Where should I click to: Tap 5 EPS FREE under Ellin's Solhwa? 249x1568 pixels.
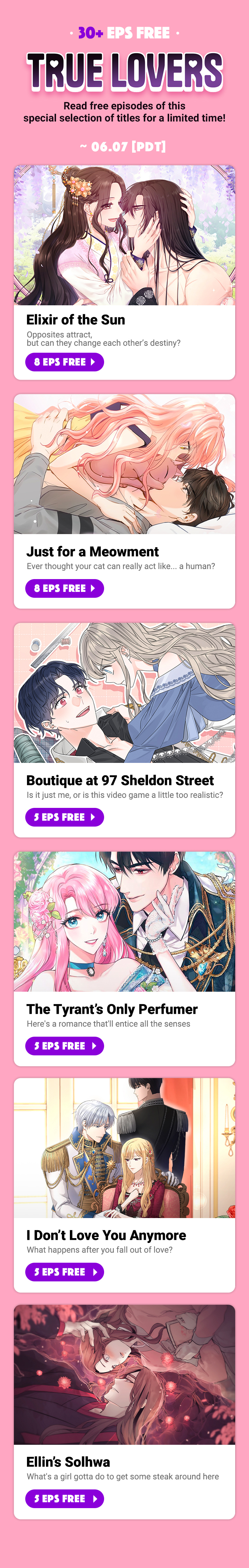click(x=65, y=1499)
